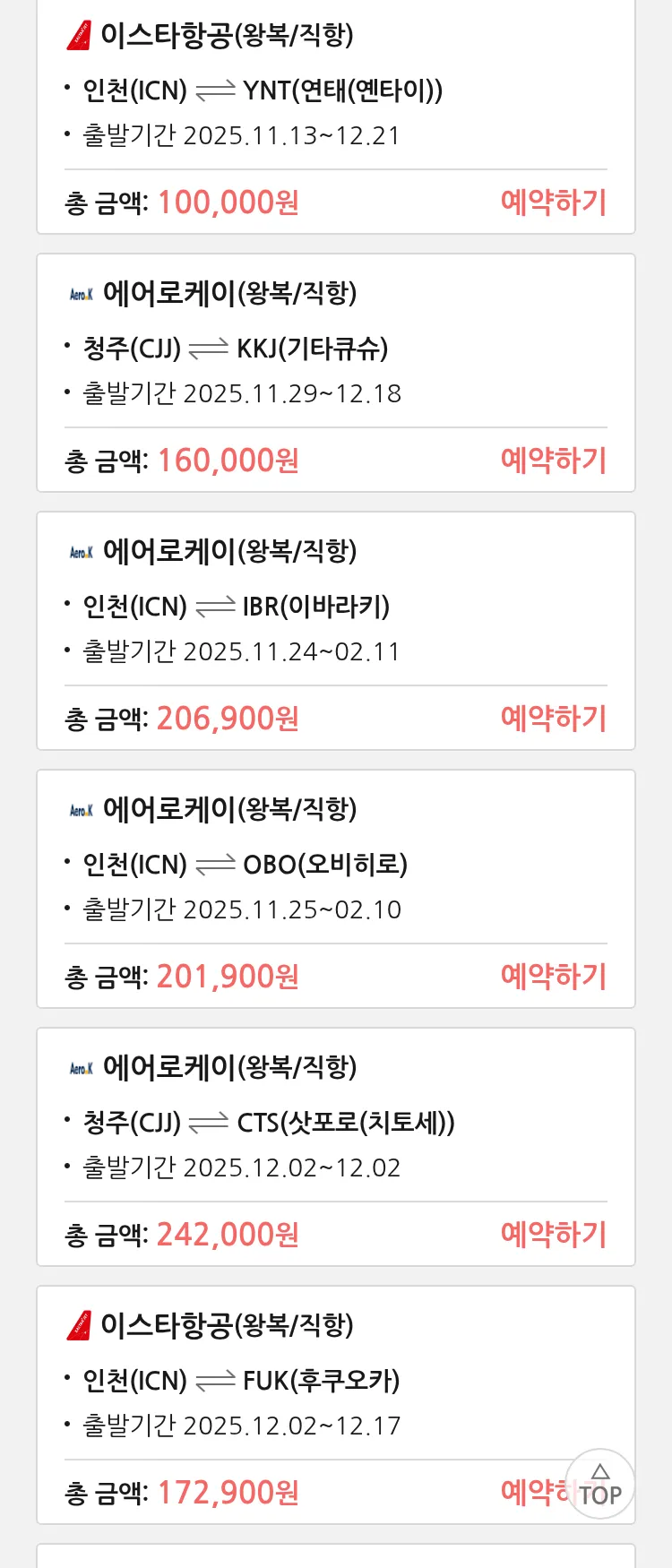Reserve the 인천–OBO 오비히로 flight
Image resolution: width=672 pixels, height=1568 pixels.
click(x=553, y=977)
